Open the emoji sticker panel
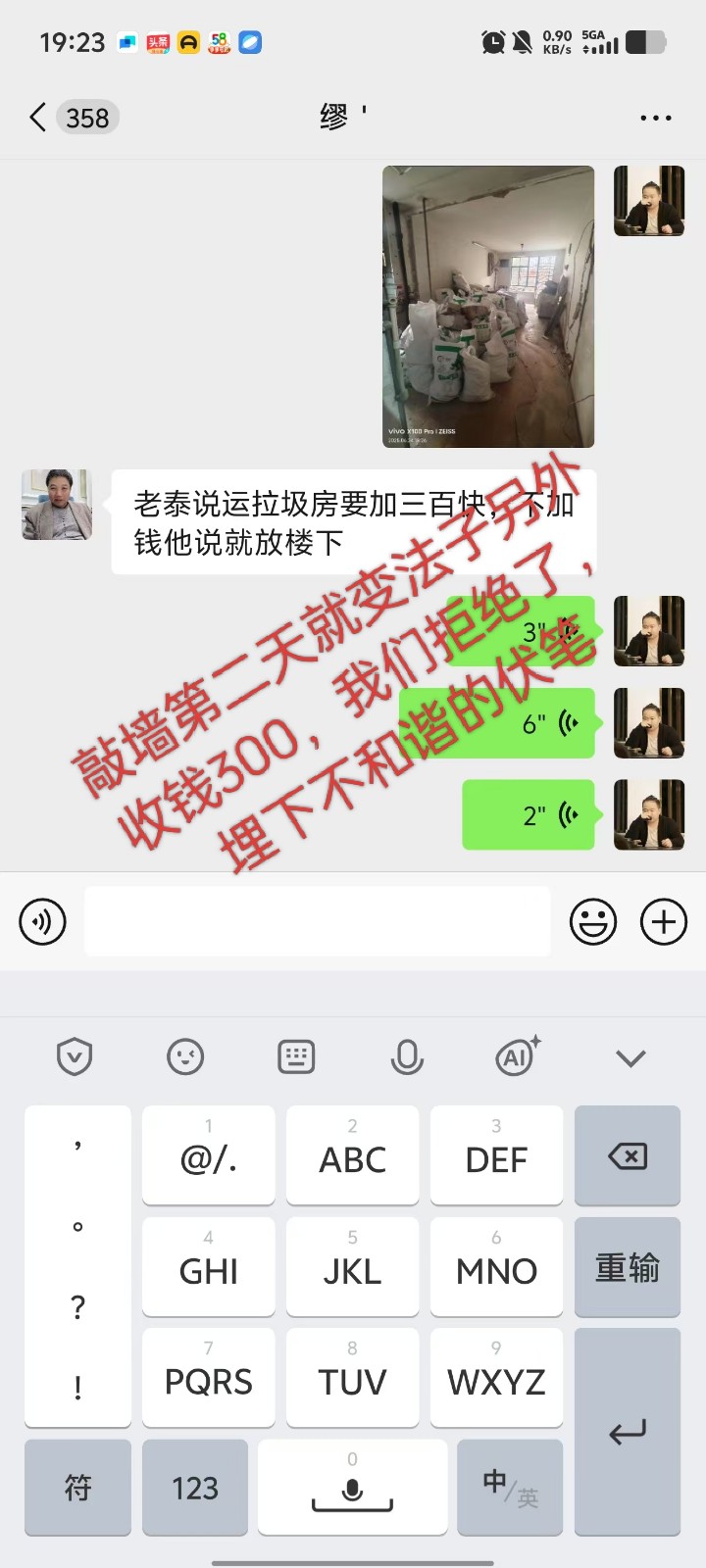The image size is (706, 1568). (x=593, y=922)
